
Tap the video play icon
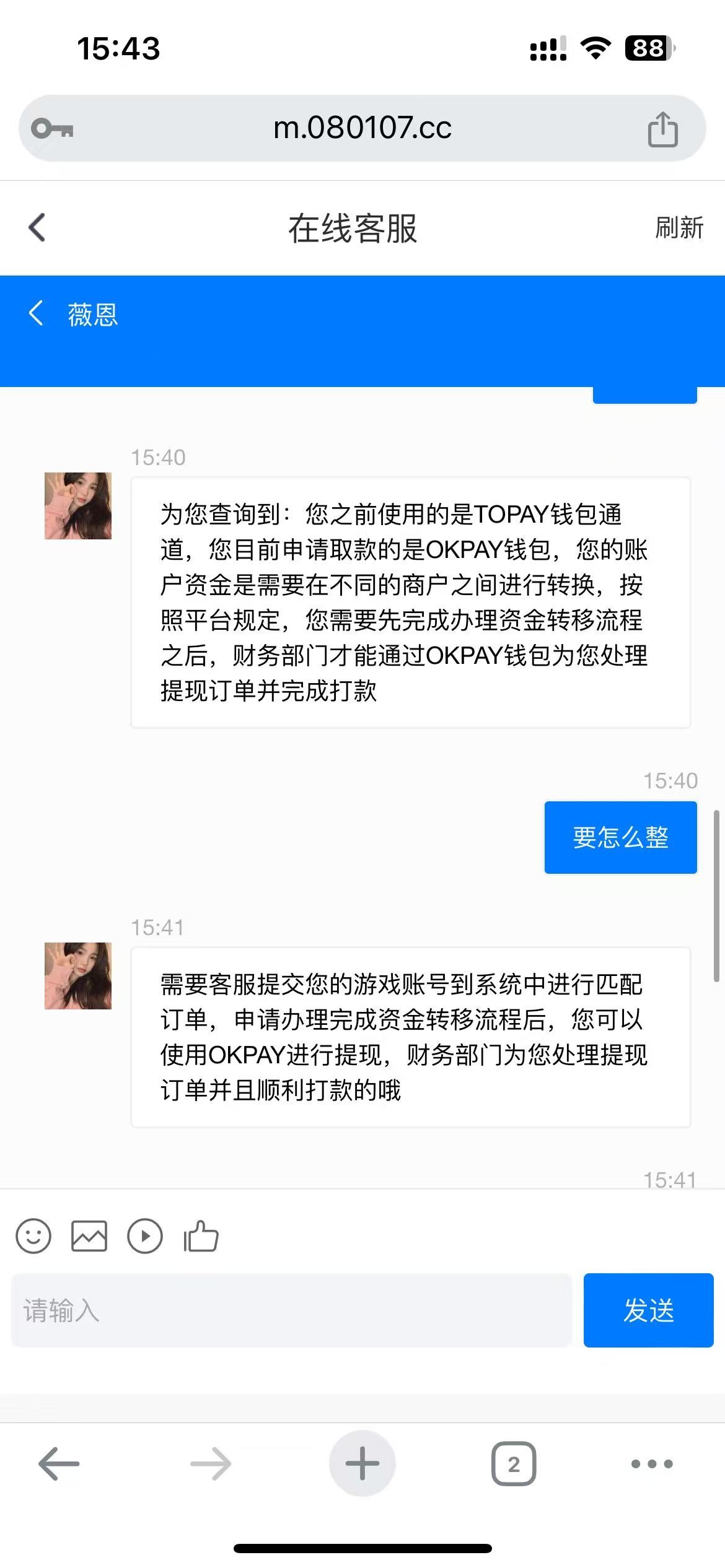145,1236
